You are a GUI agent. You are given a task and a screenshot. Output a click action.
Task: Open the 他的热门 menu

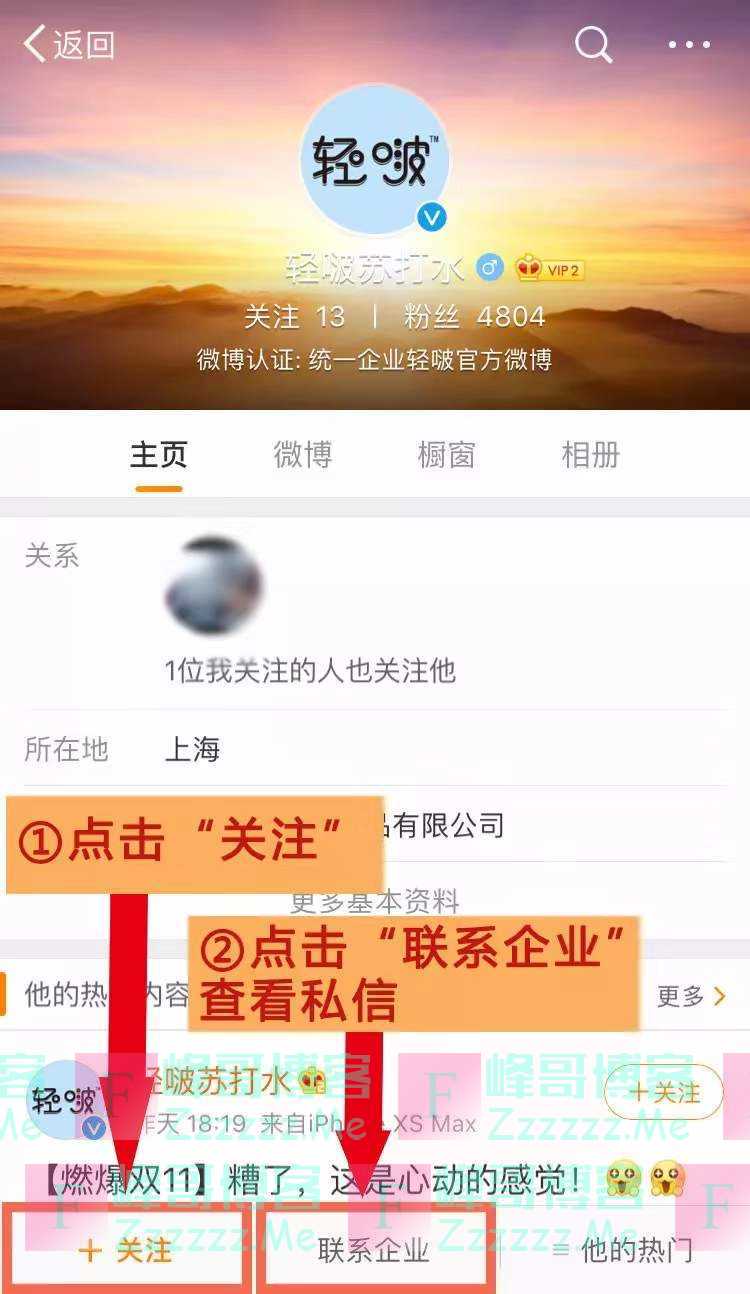[x=622, y=1250]
